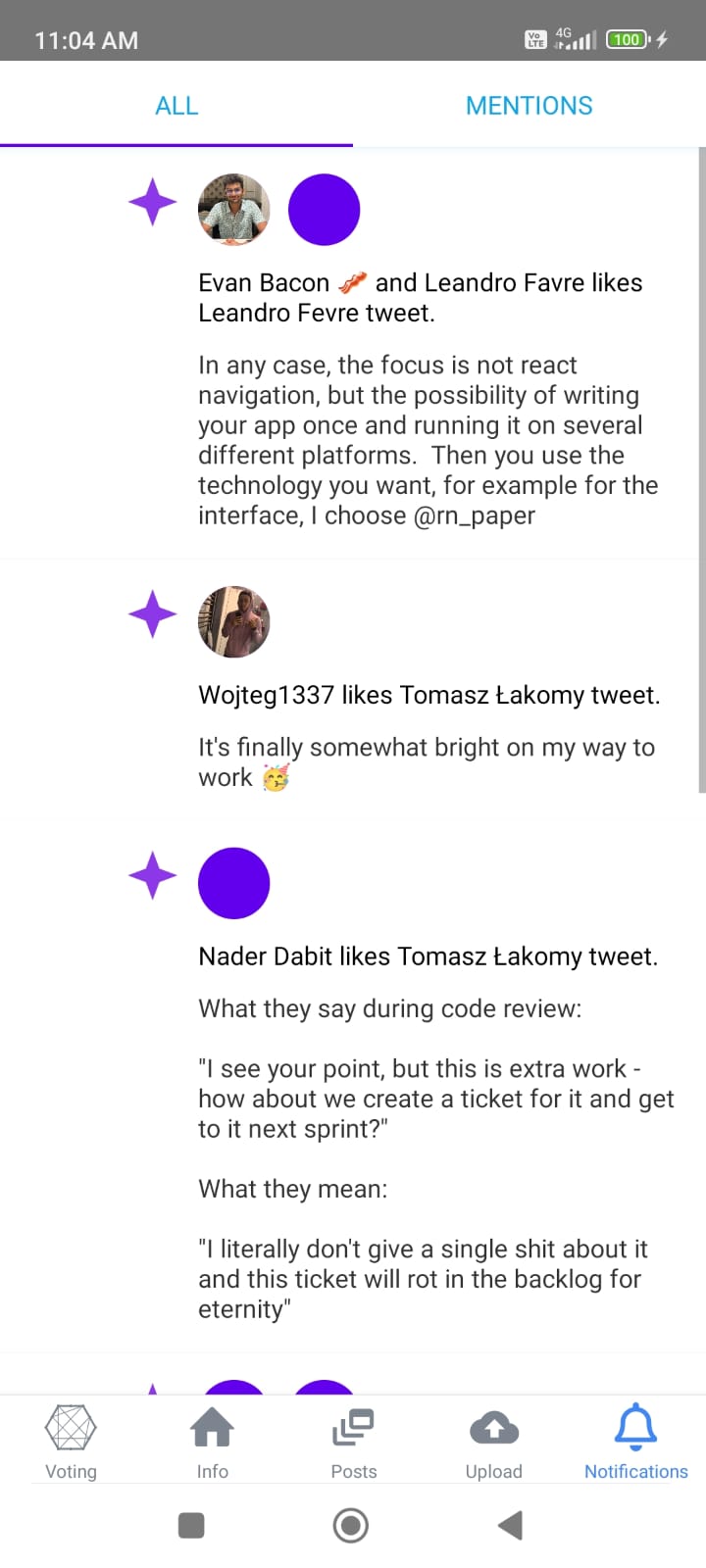Viewport: 706px width, 1568px height.
Task: Tap the purple star beside Wojteg1337 notification
Action: pos(152,613)
